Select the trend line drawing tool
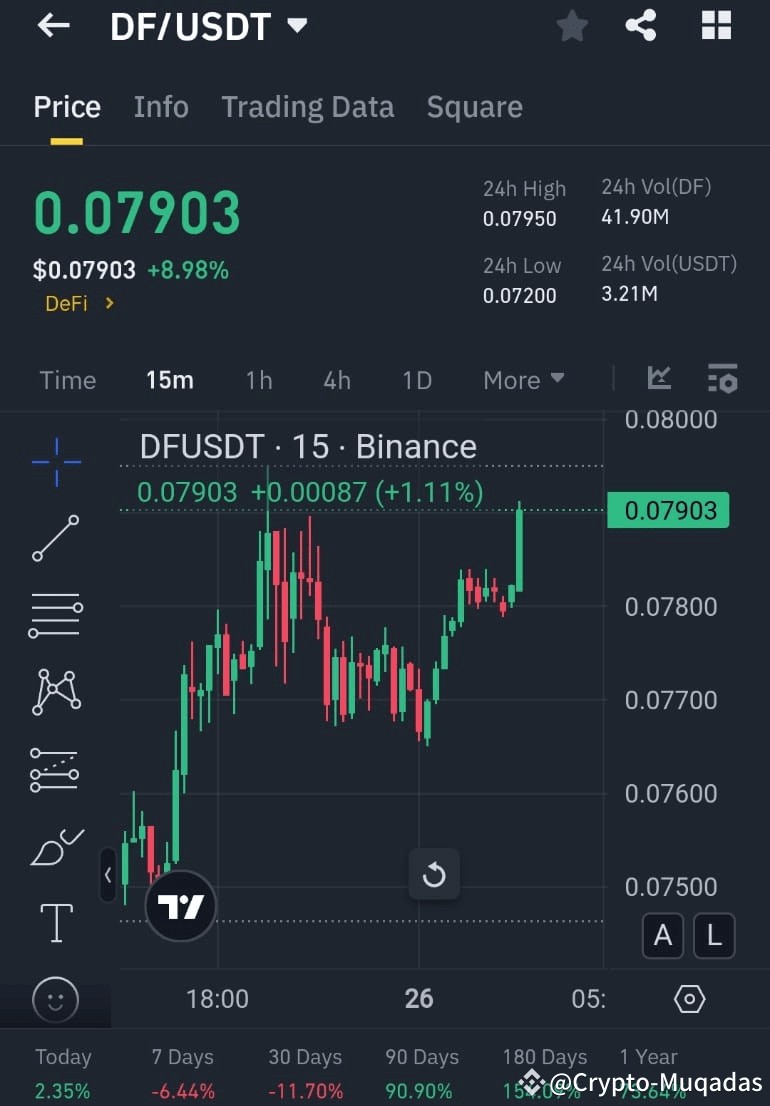This screenshot has height=1106, width=770. coord(55,539)
